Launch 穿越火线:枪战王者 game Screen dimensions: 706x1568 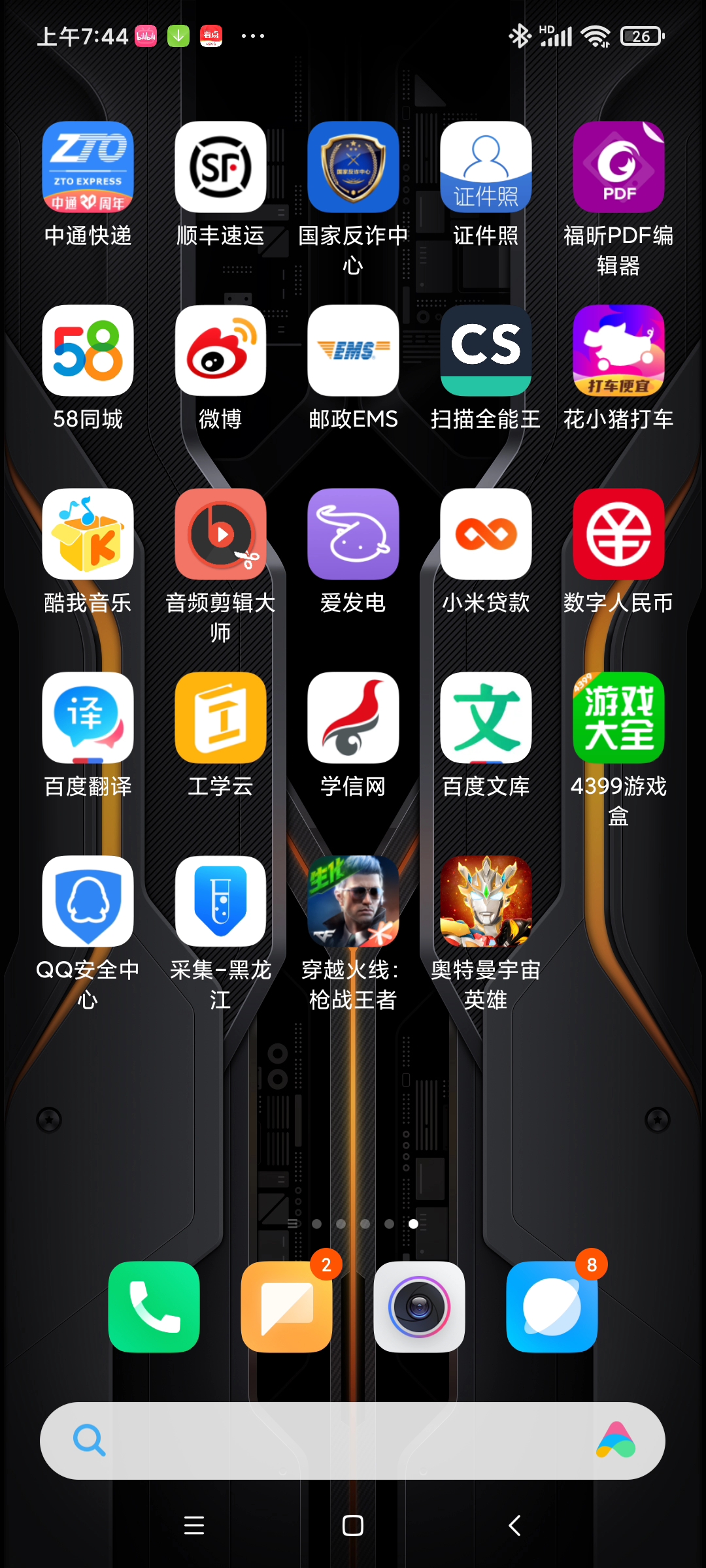353,902
